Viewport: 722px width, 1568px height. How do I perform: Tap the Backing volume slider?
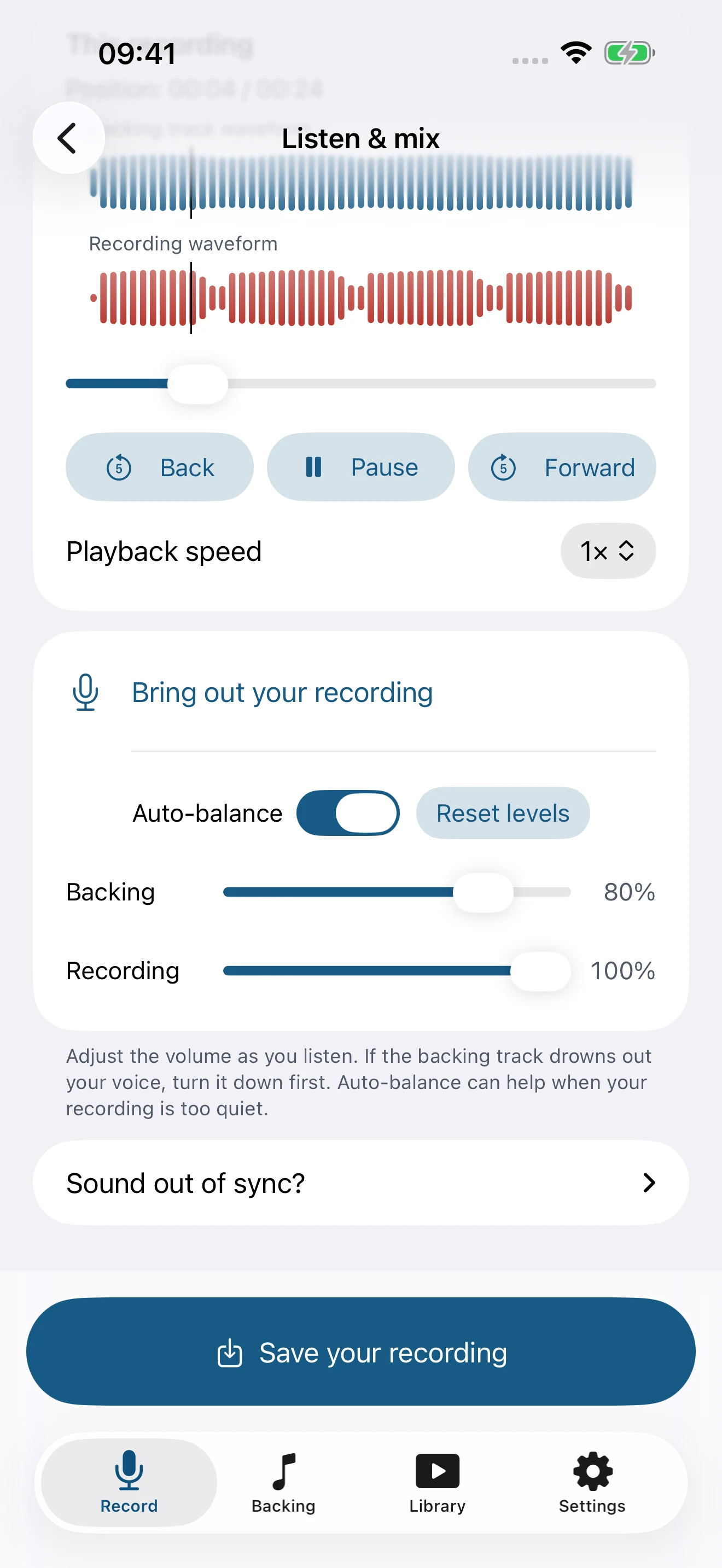click(397, 892)
